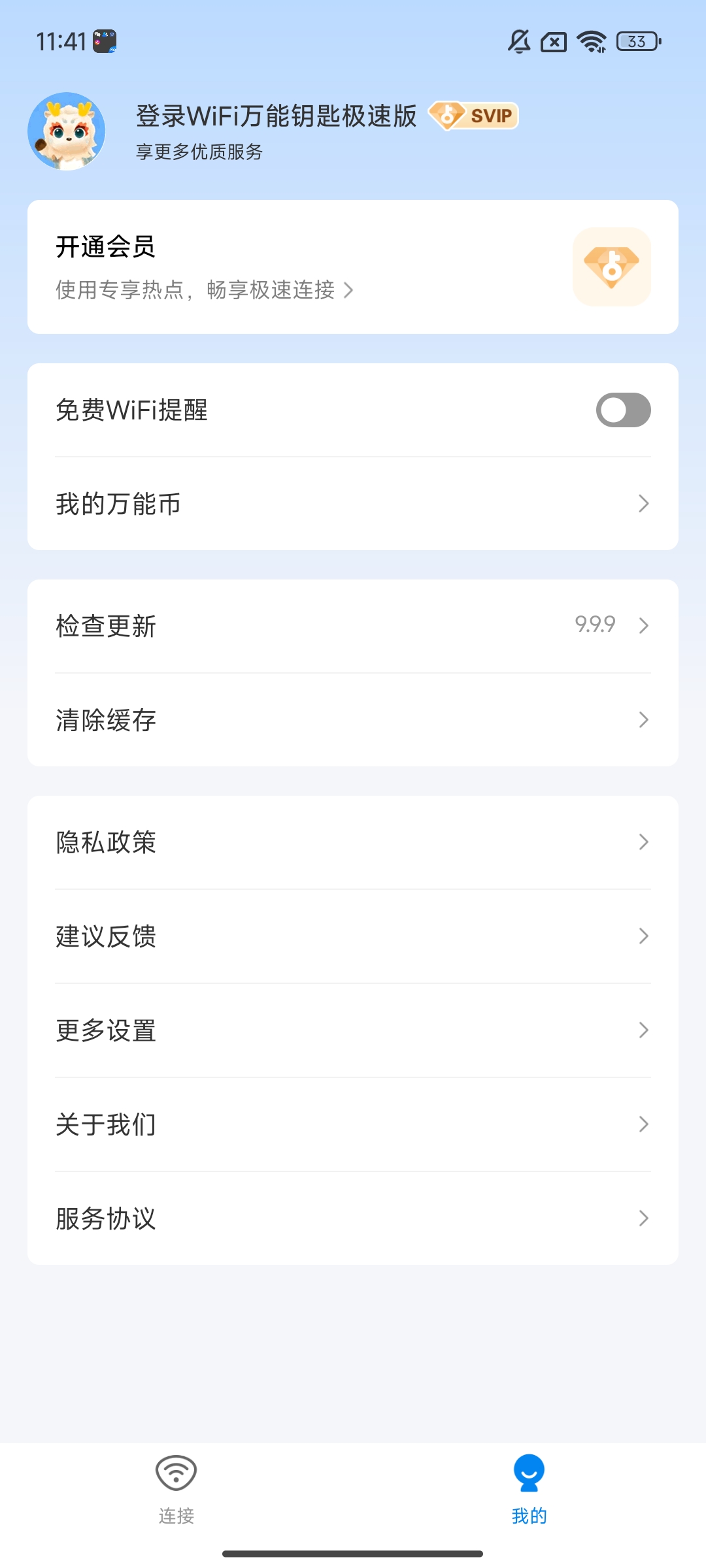Open 隐私政策 privacy policy
This screenshot has width=706, height=1568.
353,842
